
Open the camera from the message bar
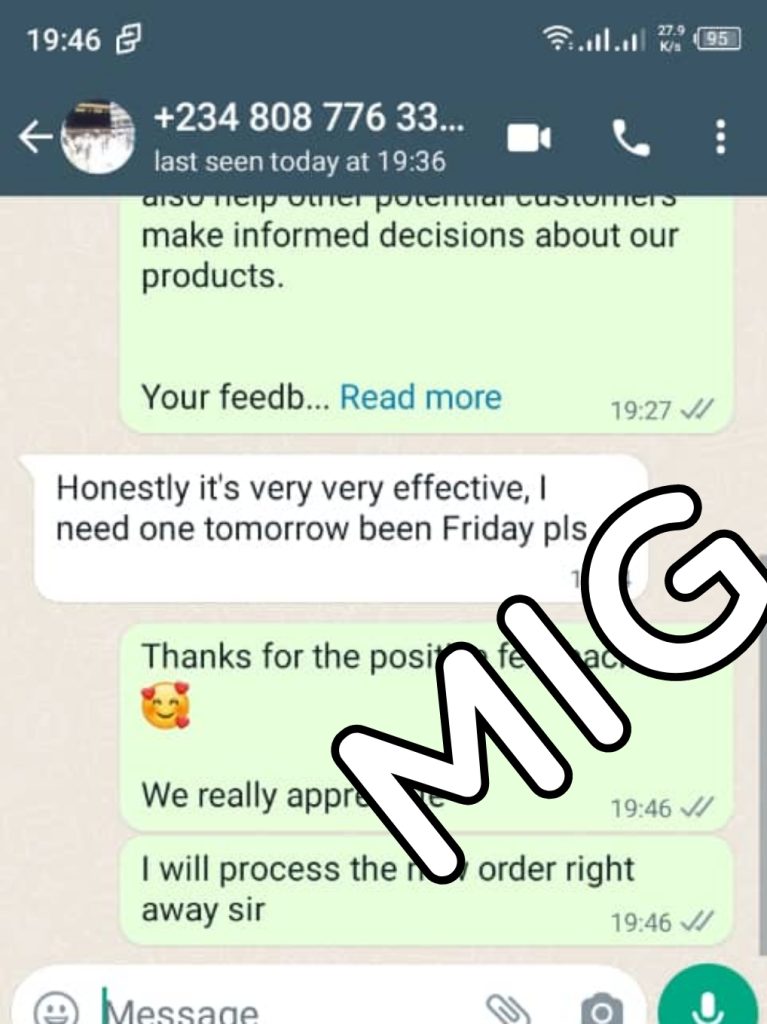(602, 1008)
